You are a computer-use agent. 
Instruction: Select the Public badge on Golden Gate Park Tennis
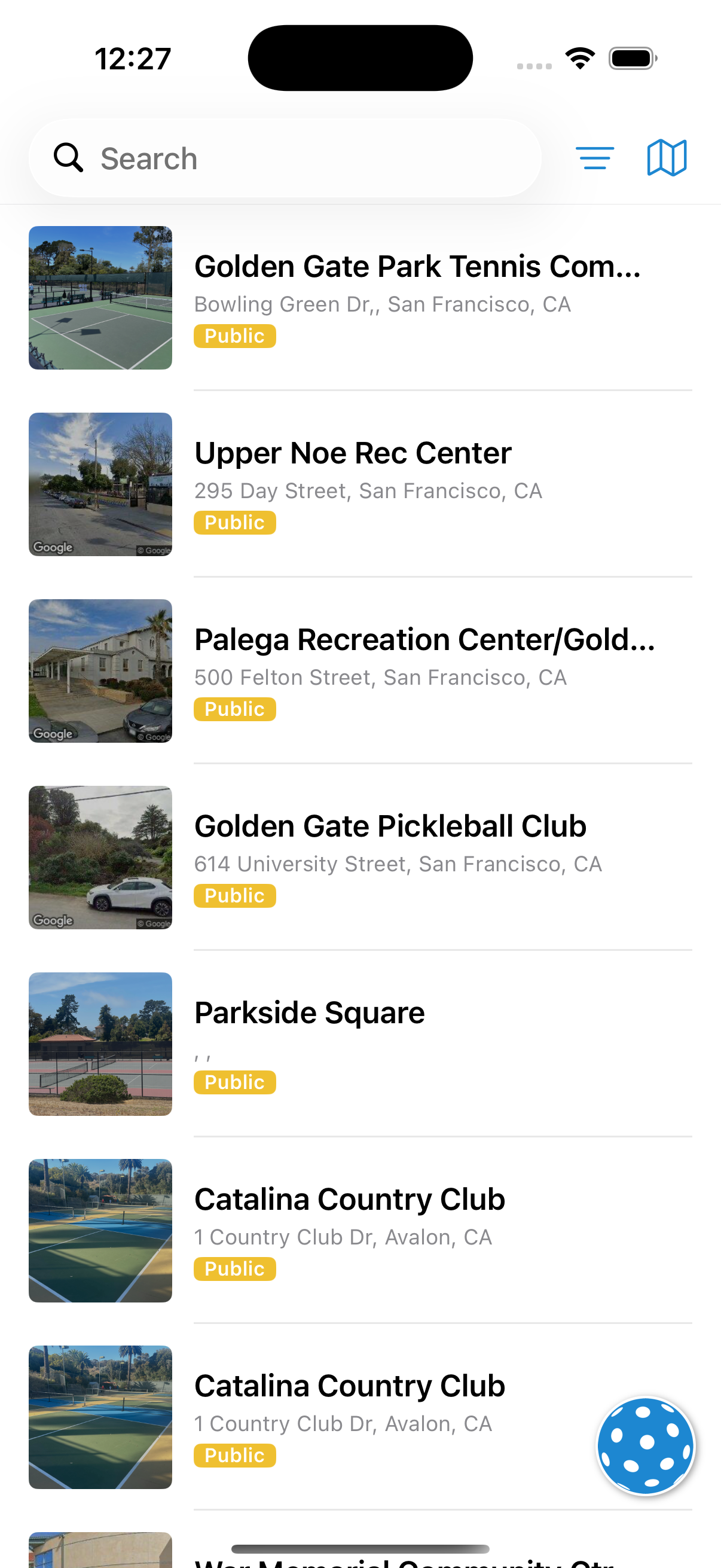pyautogui.click(x=234, y=335)
